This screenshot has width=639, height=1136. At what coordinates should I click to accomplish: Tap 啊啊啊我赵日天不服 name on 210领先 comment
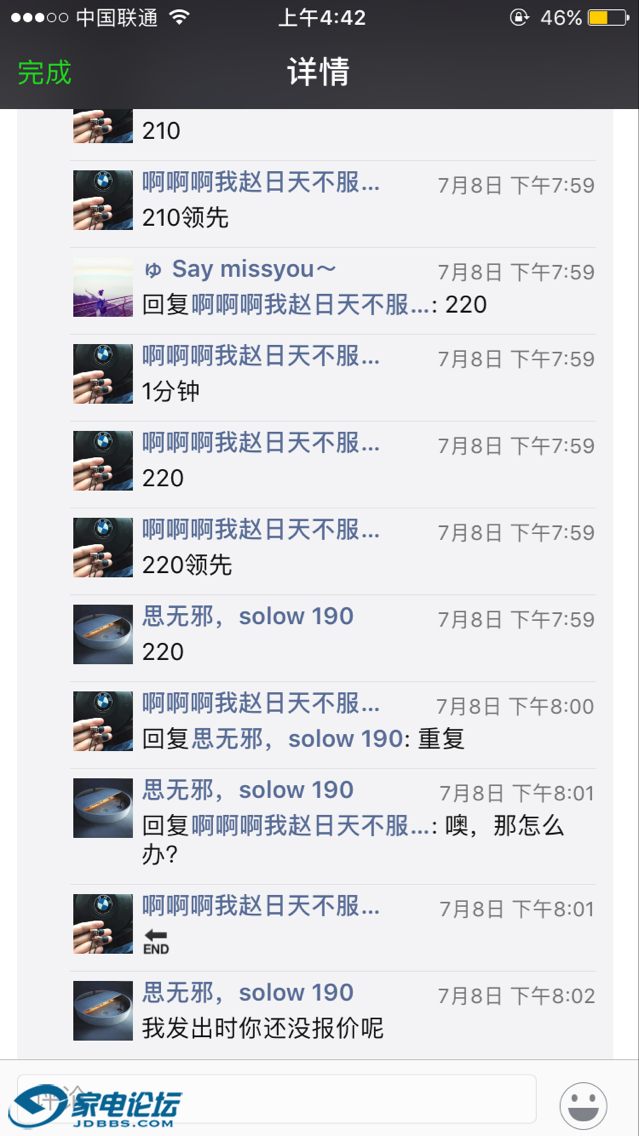pyautogui.click(x=260, y=183)
